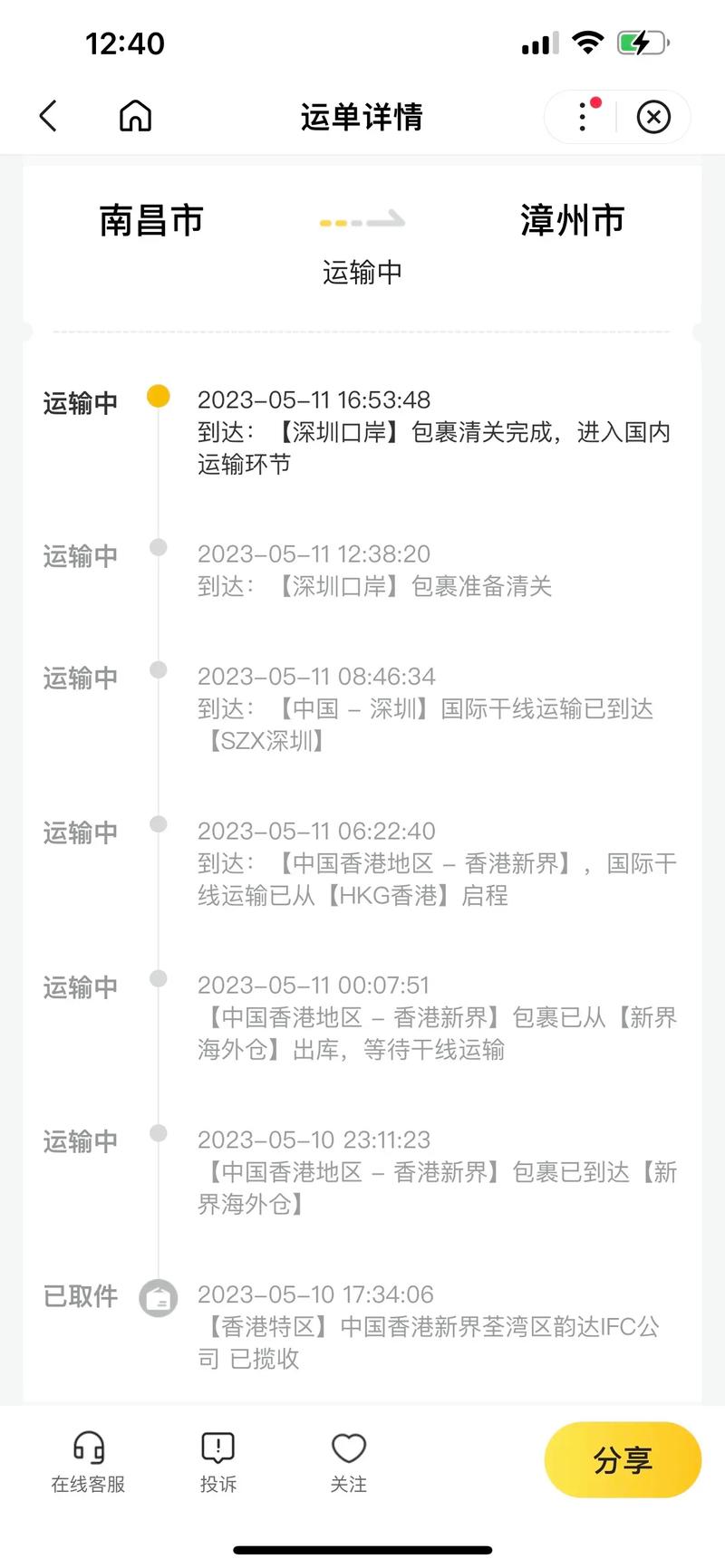Select the 运单详情 title tab
This screenshot has height=1568, width=725.
(362, 116)
